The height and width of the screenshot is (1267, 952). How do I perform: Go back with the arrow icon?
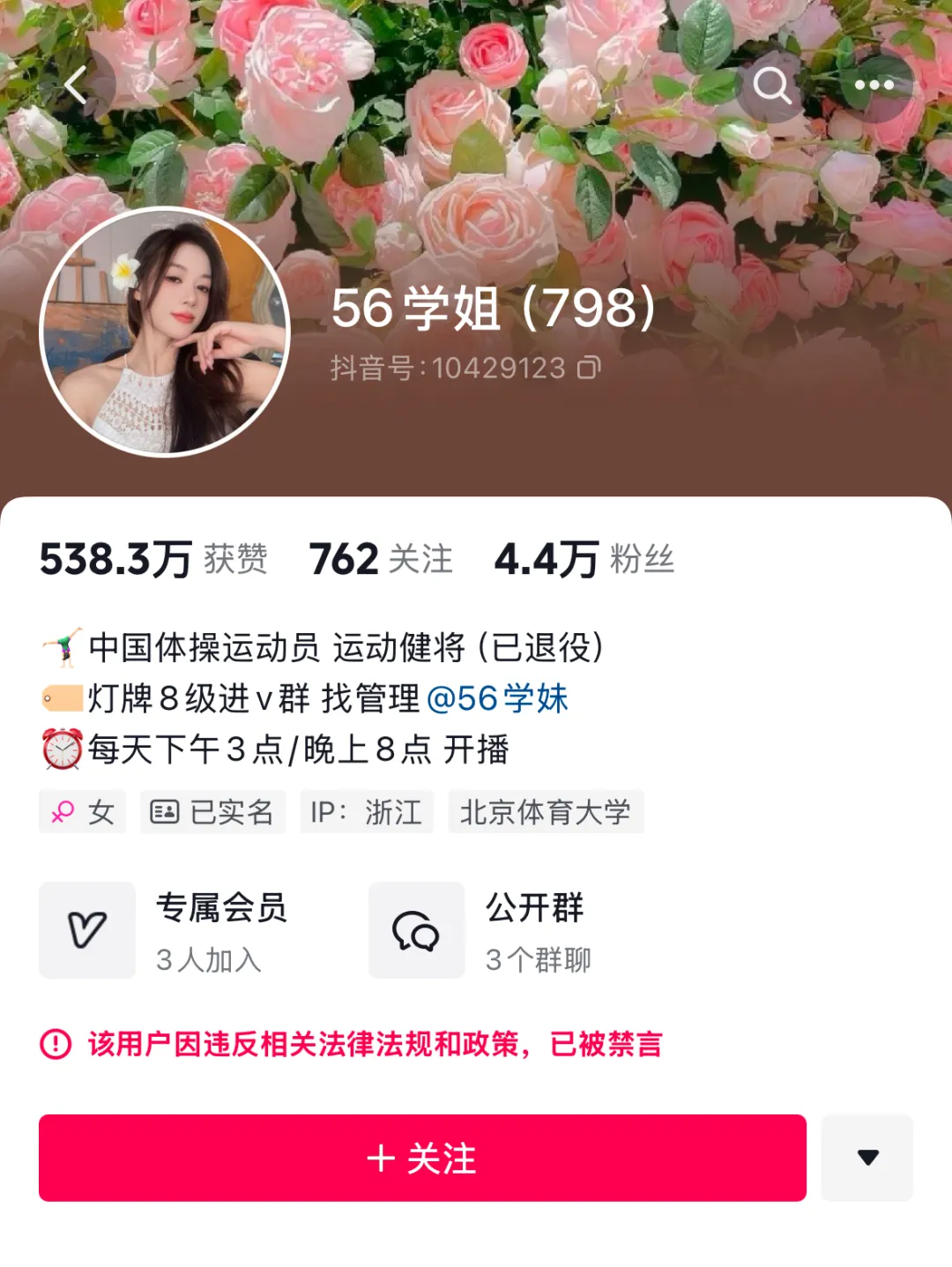(77, 86)
